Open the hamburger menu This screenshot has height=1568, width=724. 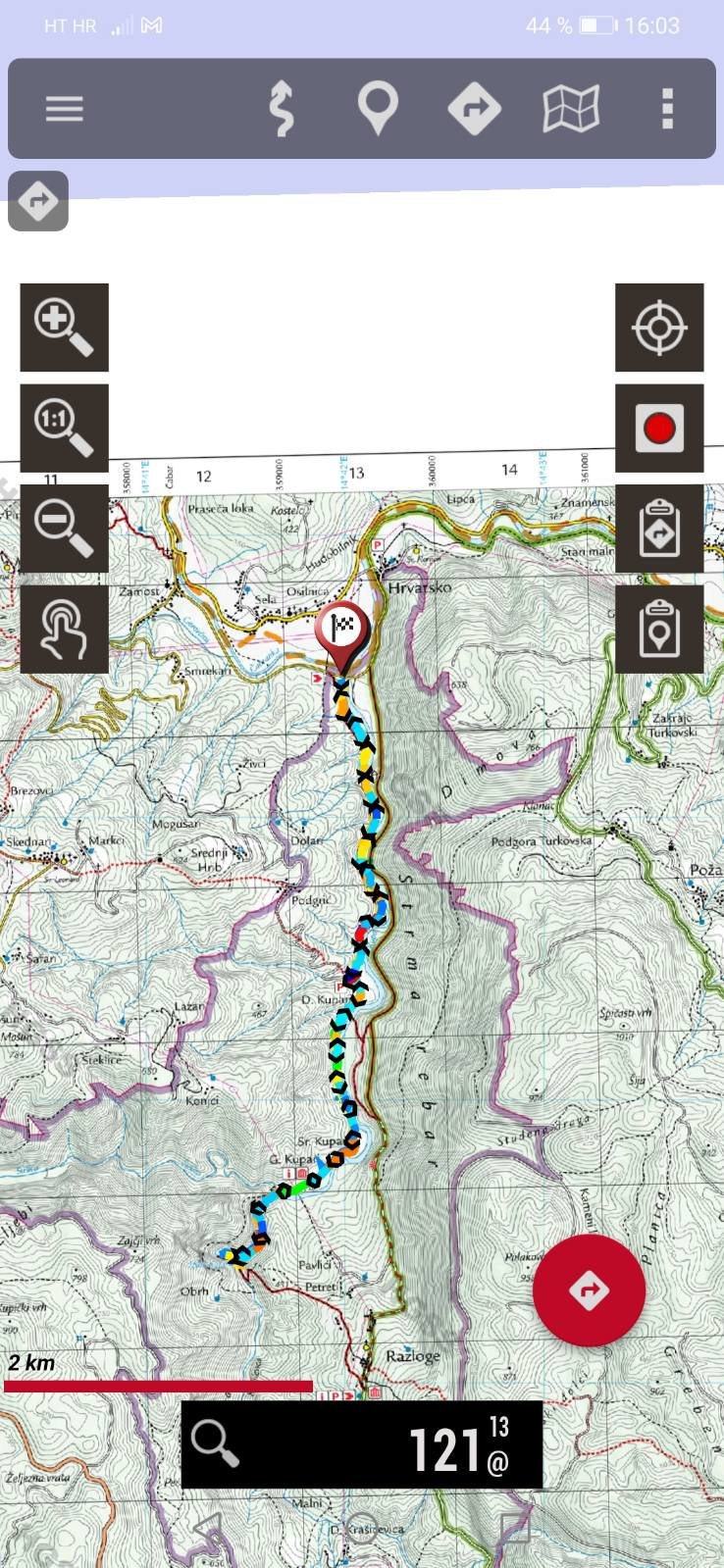[64, 109]
